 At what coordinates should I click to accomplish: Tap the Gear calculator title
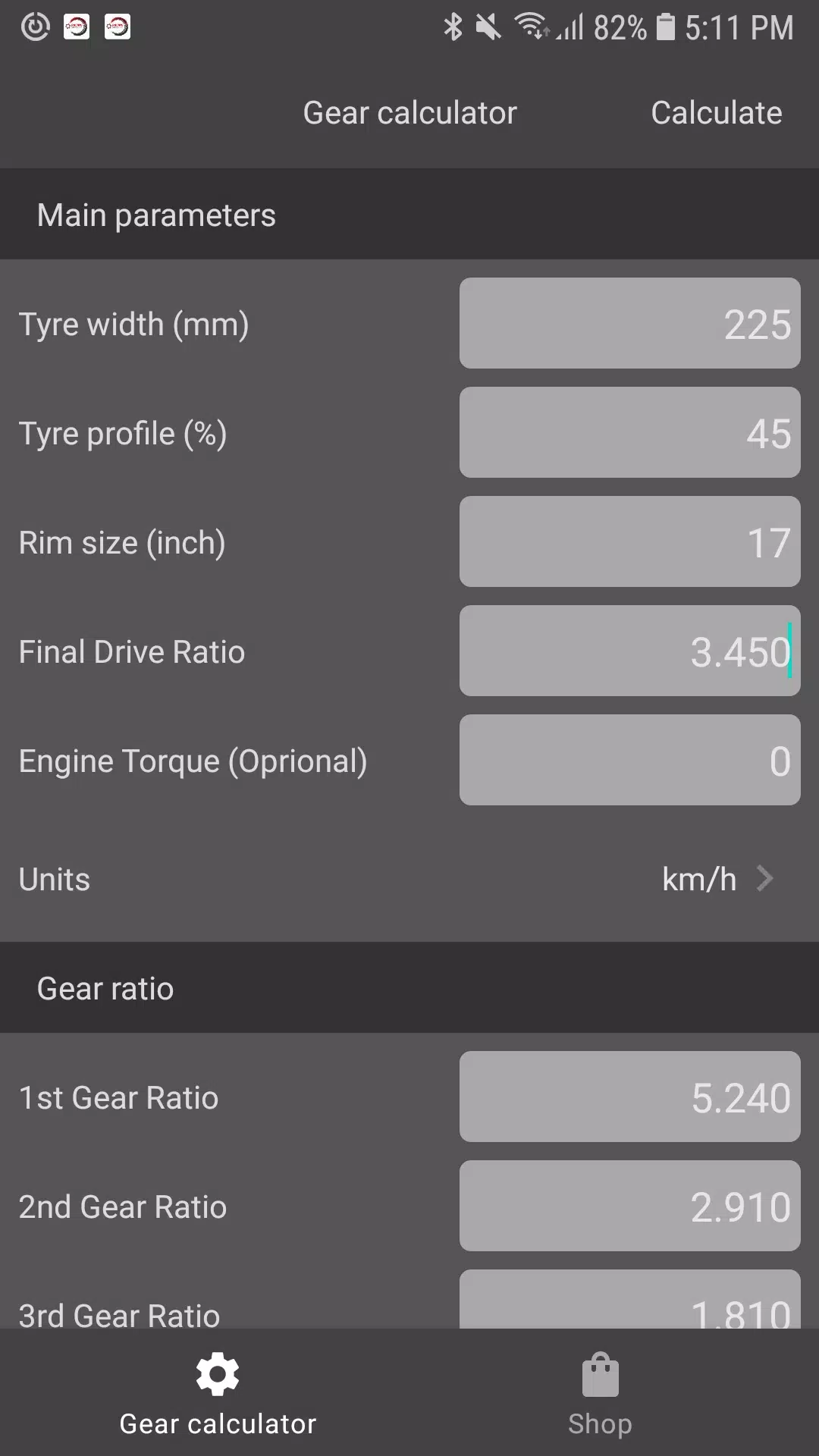coord(409,111)
